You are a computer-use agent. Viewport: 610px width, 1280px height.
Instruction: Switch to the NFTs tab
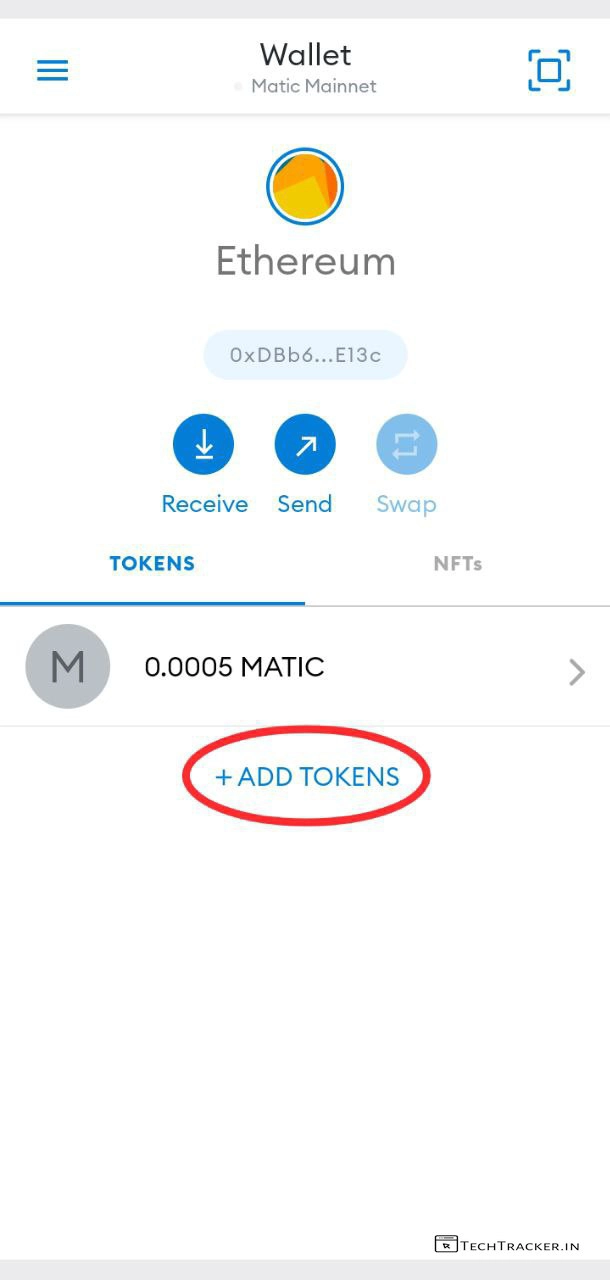457,564
